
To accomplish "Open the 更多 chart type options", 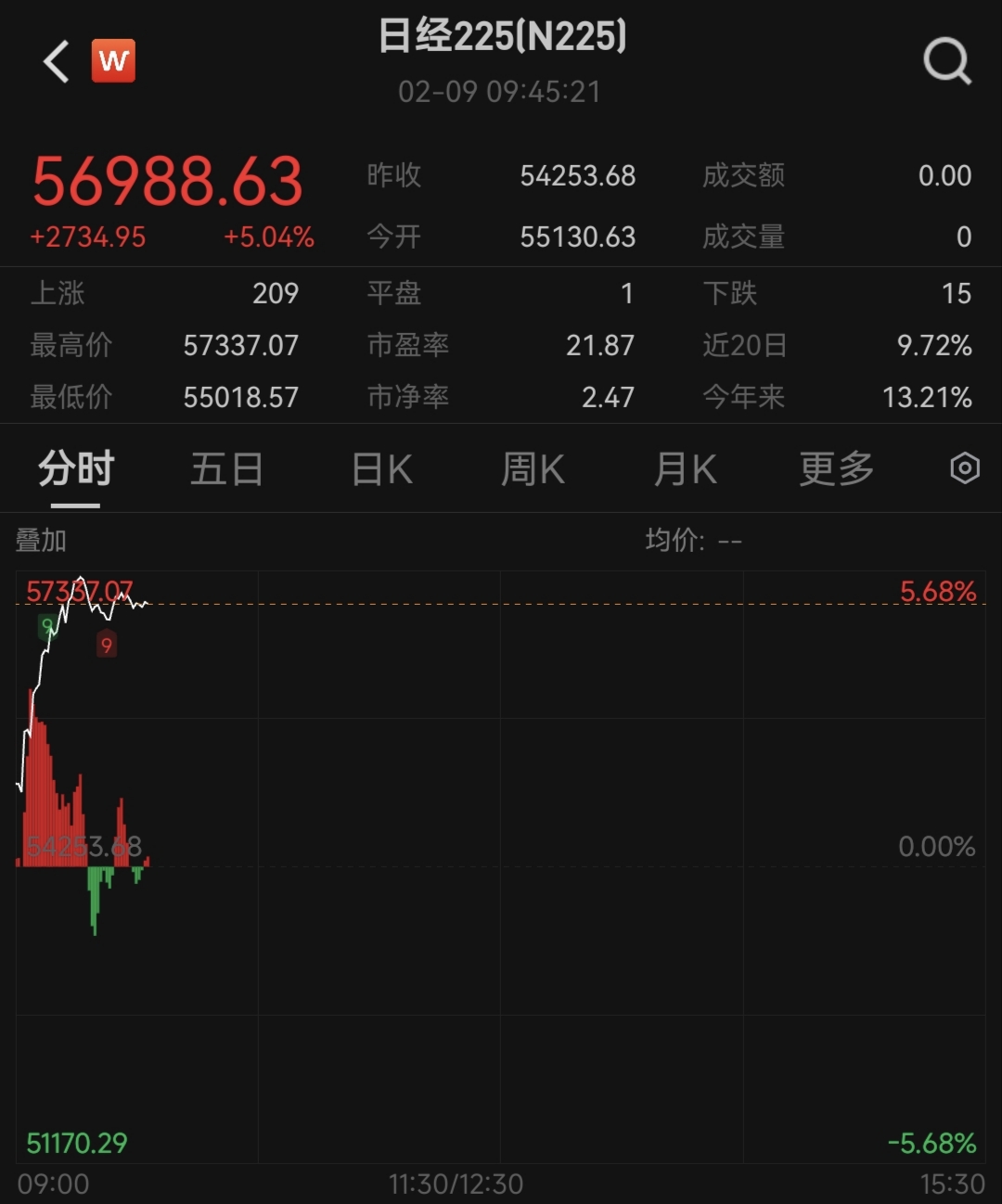I will tap(836, 469).
